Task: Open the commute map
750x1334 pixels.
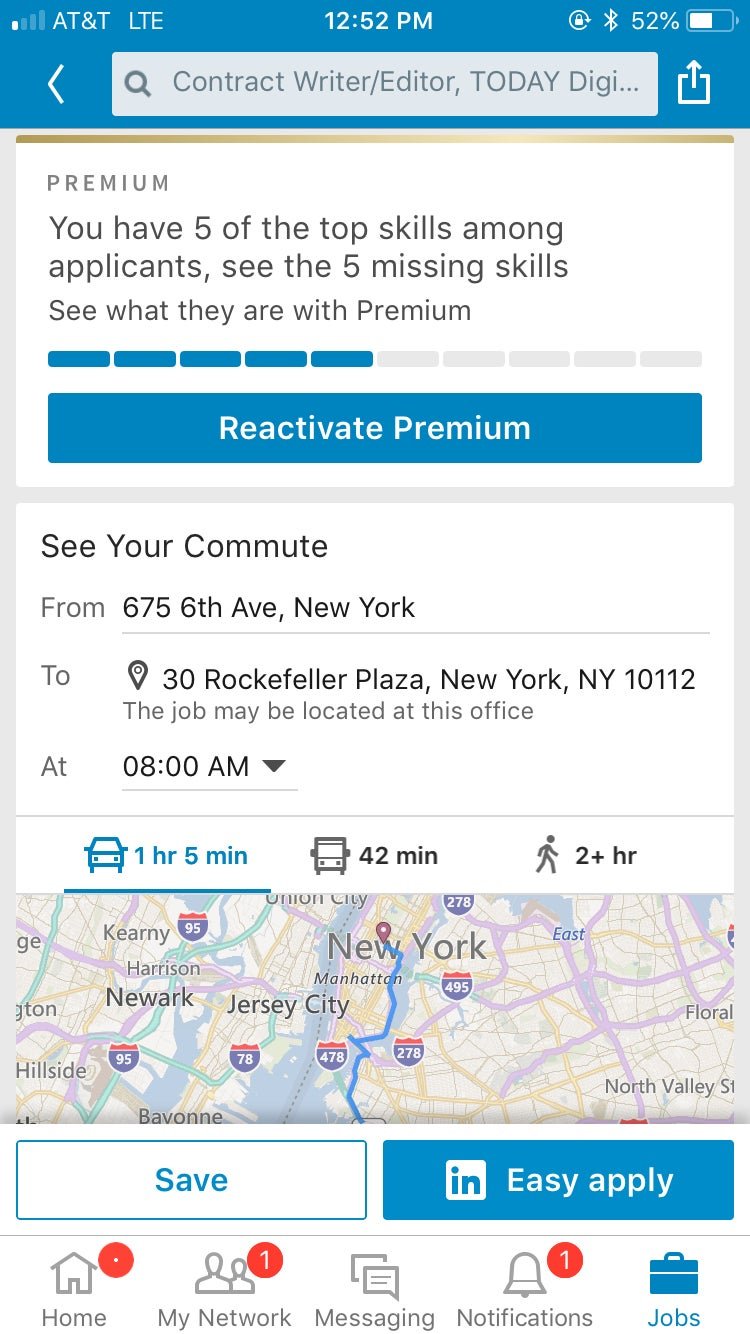Action: 375,1008
